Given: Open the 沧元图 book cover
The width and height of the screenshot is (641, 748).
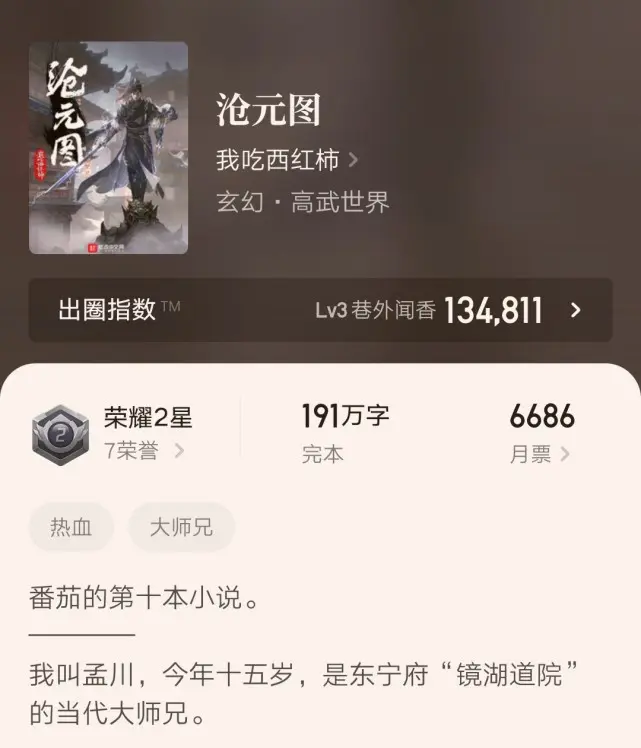Looking at the screenshot, I should pyautogui.click(x=108, y=147).
